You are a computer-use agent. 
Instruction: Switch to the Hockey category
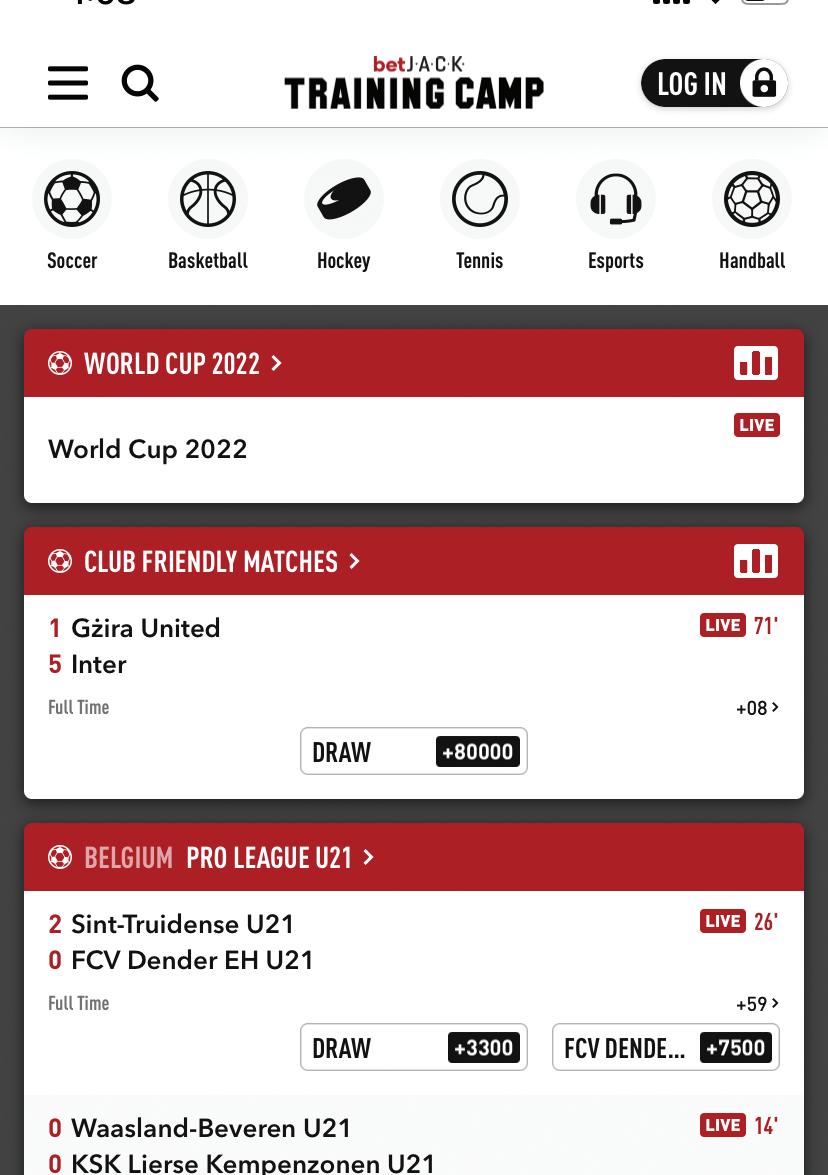pyautogui.click(x=344, y=216)
